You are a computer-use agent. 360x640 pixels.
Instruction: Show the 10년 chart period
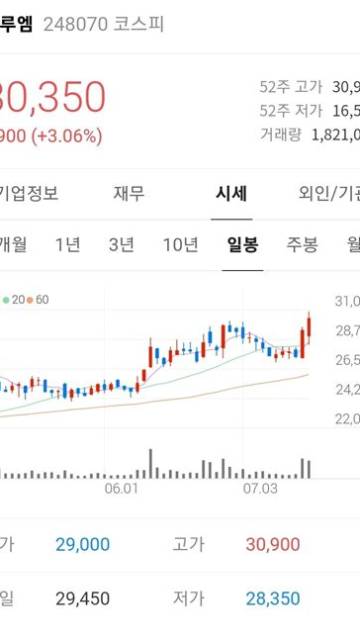tap(181, 244)
